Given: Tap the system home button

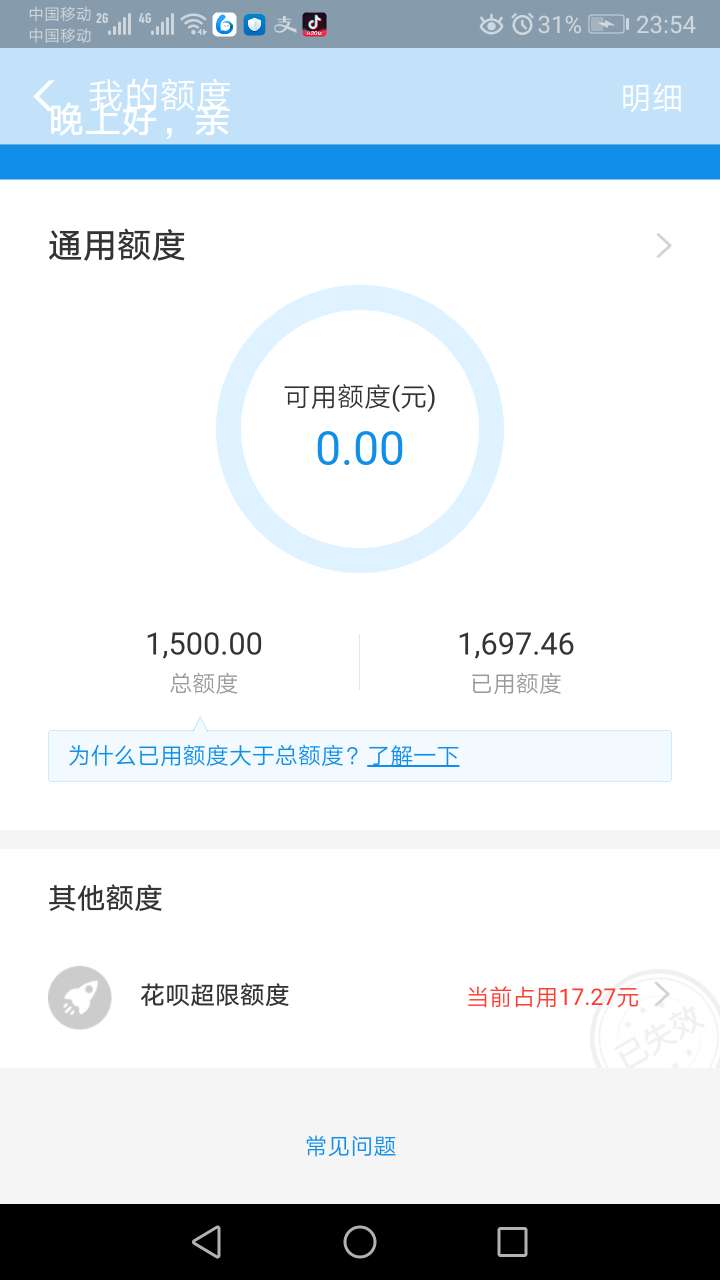Looking at the screenshot, I should pos(360,1242).
